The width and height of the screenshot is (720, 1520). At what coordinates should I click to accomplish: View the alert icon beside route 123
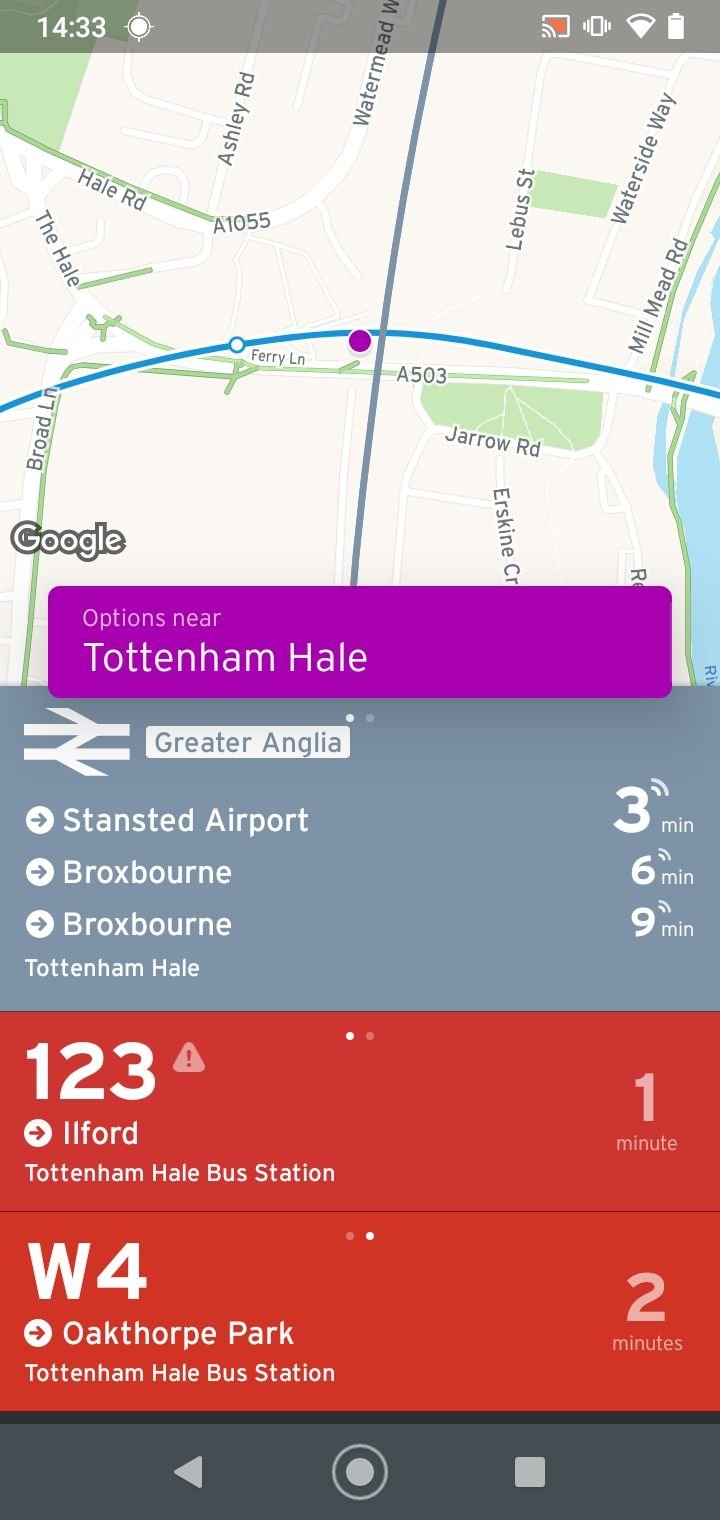(x=189, y=1057)
